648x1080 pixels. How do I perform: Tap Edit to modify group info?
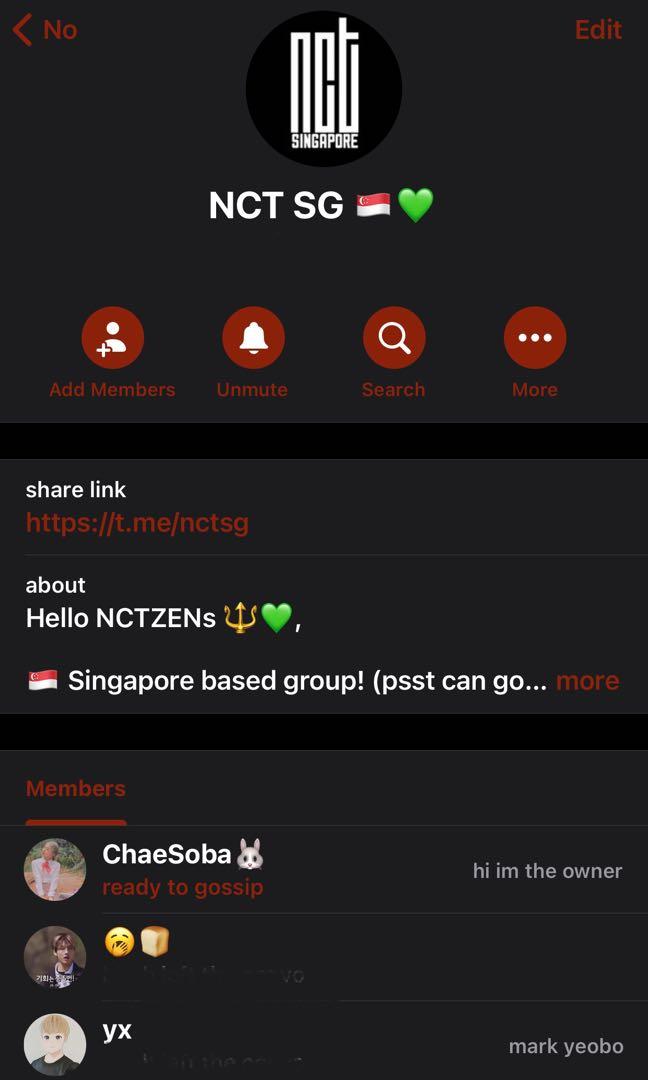tap(598, 30)
